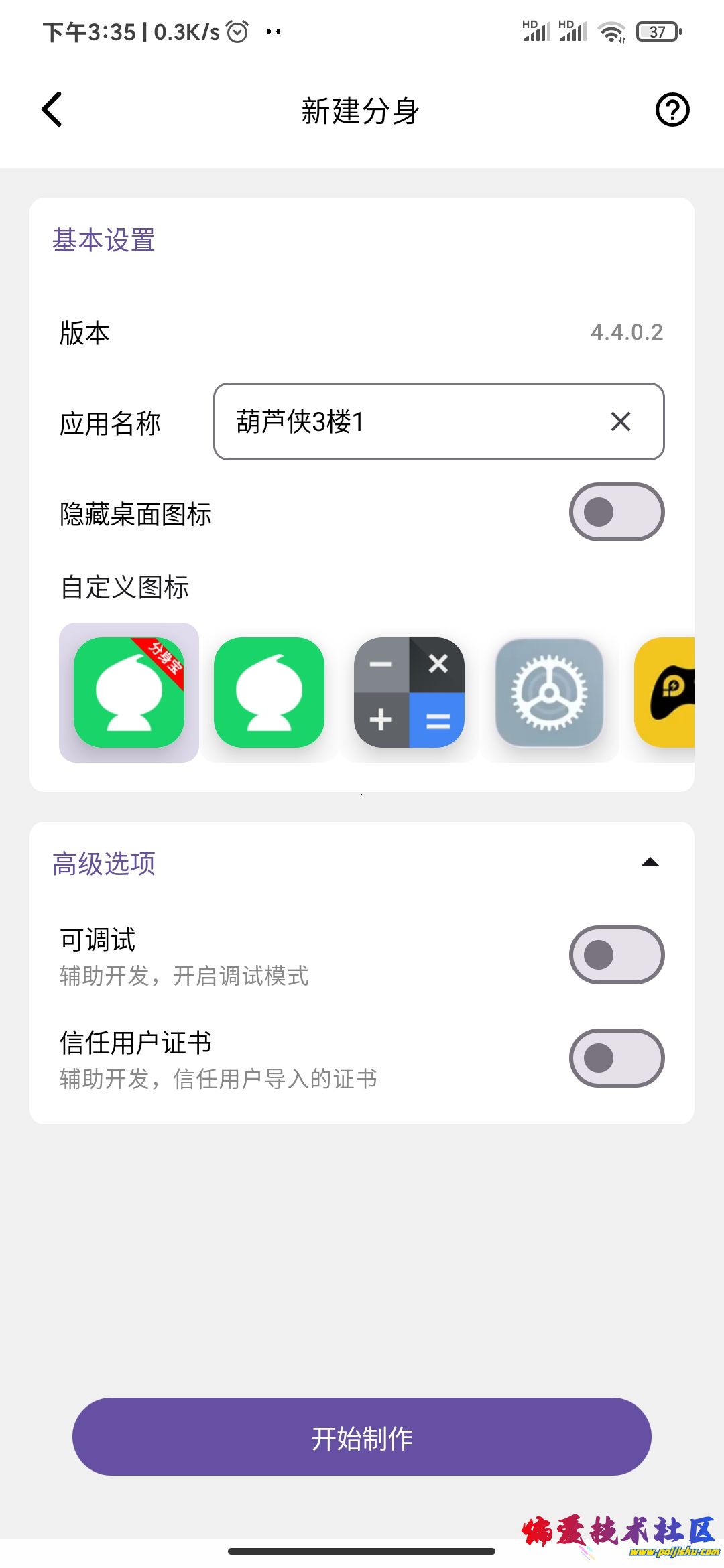Select the green icon with 分身宝 ribbon
724x1568 pixels.
tap(129, 692)
